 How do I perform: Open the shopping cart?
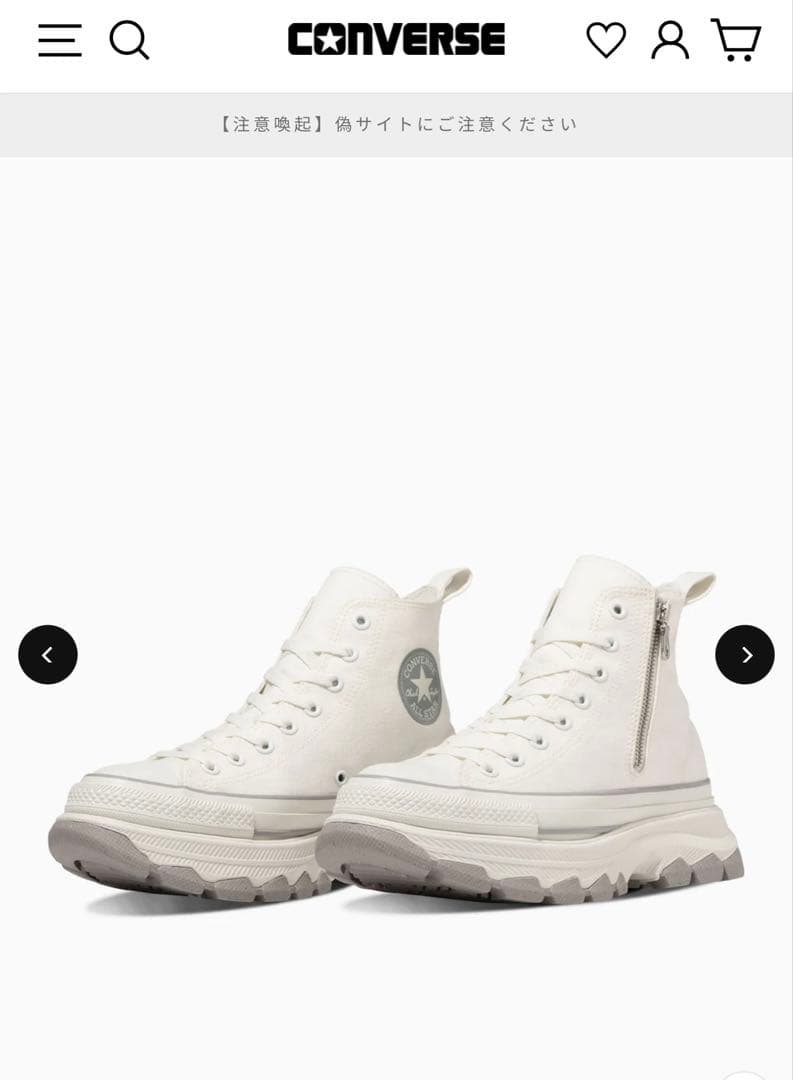click(x=736, y=40)
